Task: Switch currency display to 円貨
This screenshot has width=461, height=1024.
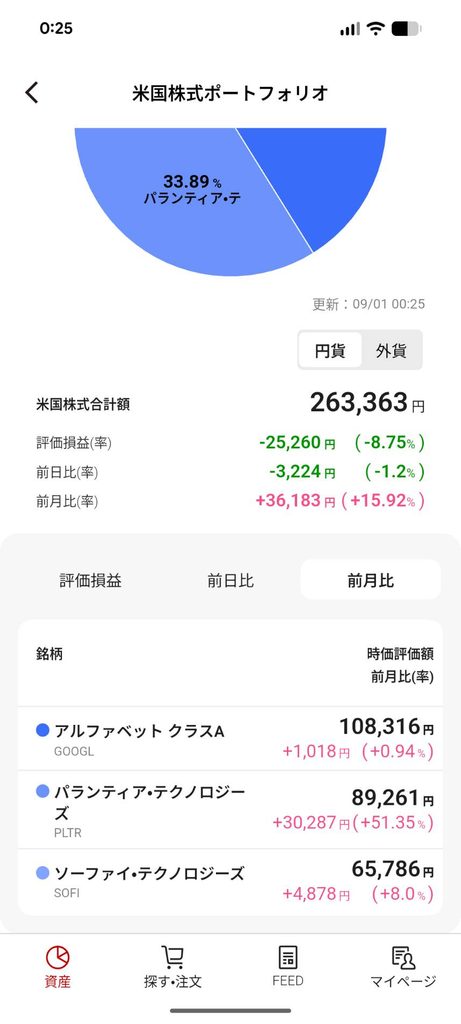Action: click(330, 351)
